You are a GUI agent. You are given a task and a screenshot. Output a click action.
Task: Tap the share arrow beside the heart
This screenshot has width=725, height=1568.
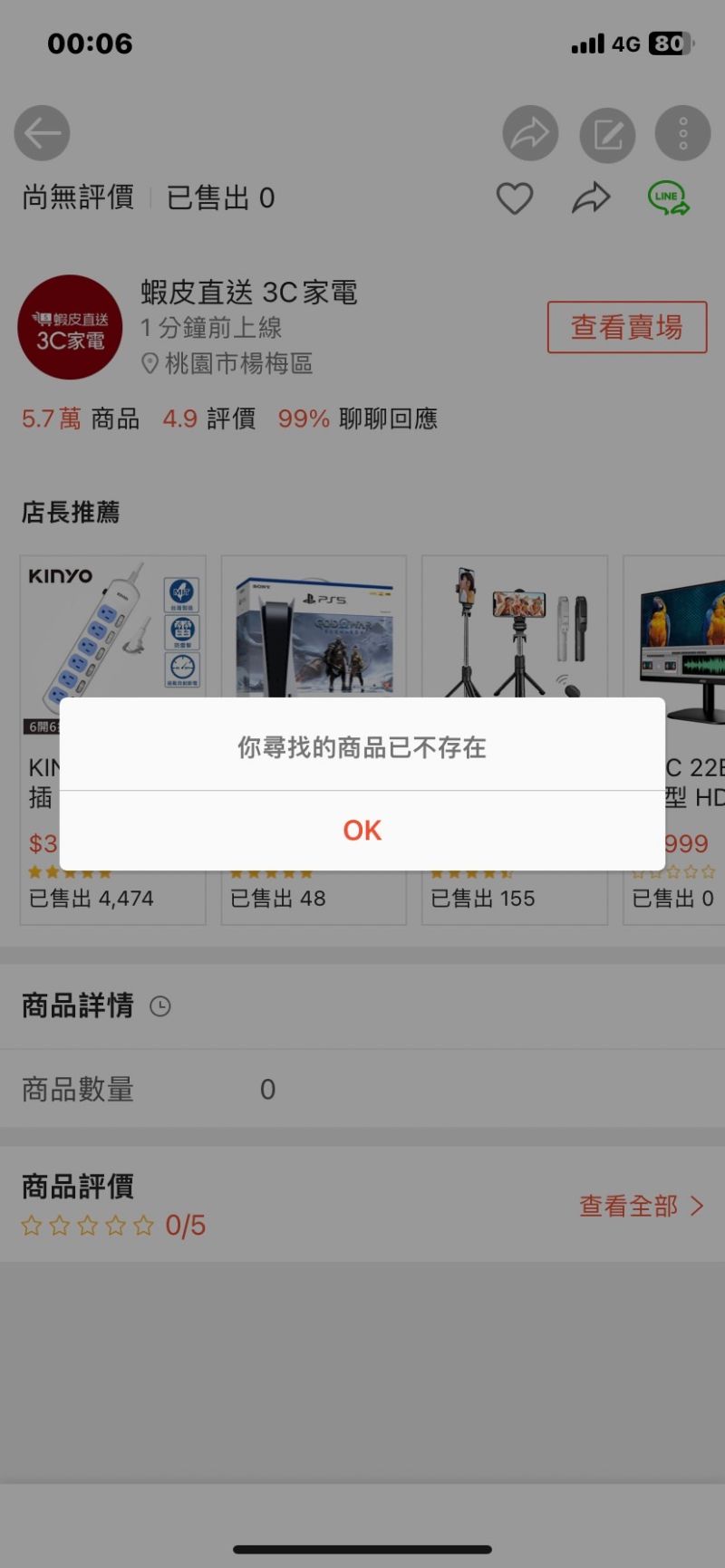(591, 197)
